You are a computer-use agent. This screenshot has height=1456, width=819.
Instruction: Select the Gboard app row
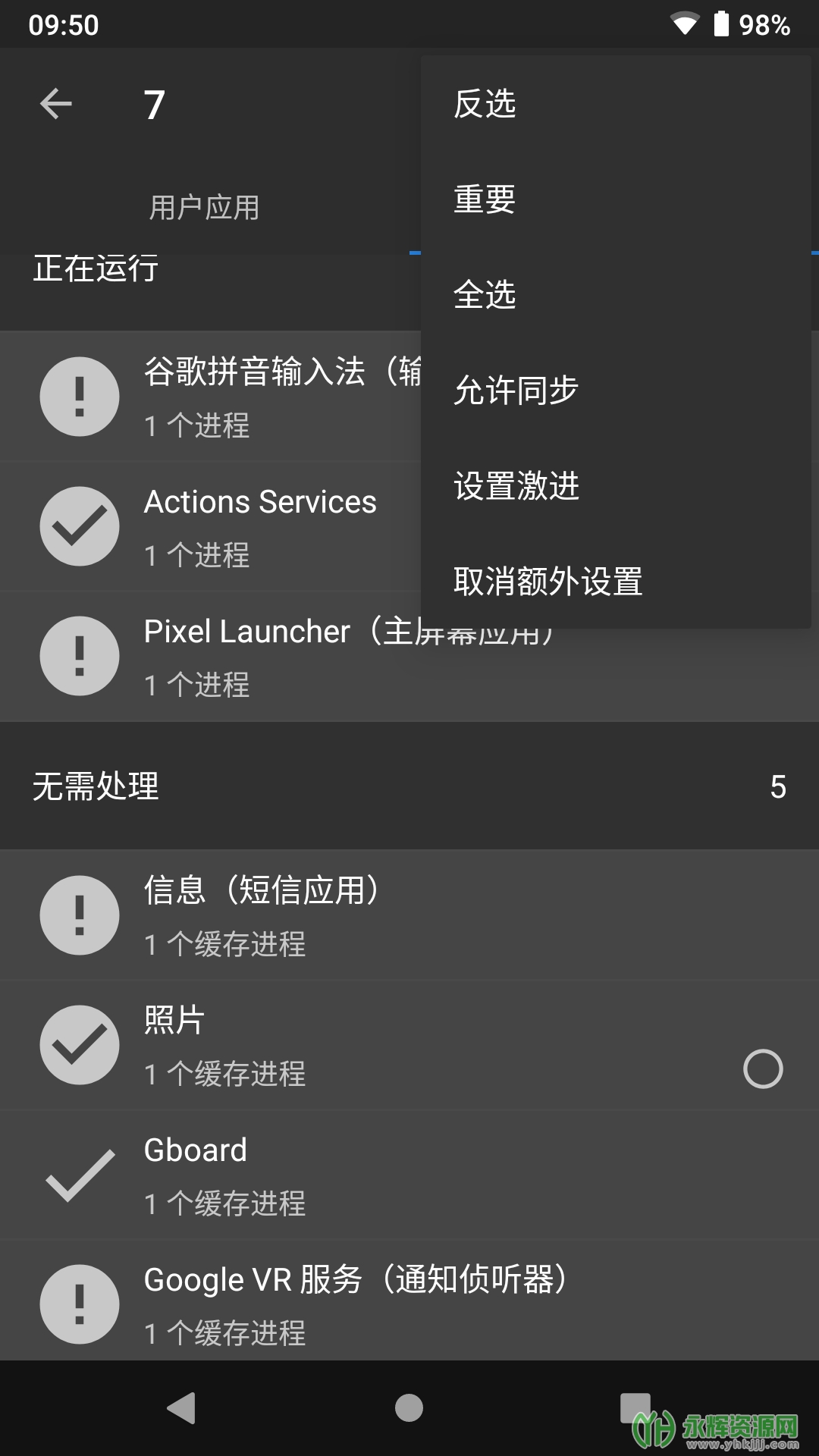pos(409,1175)
